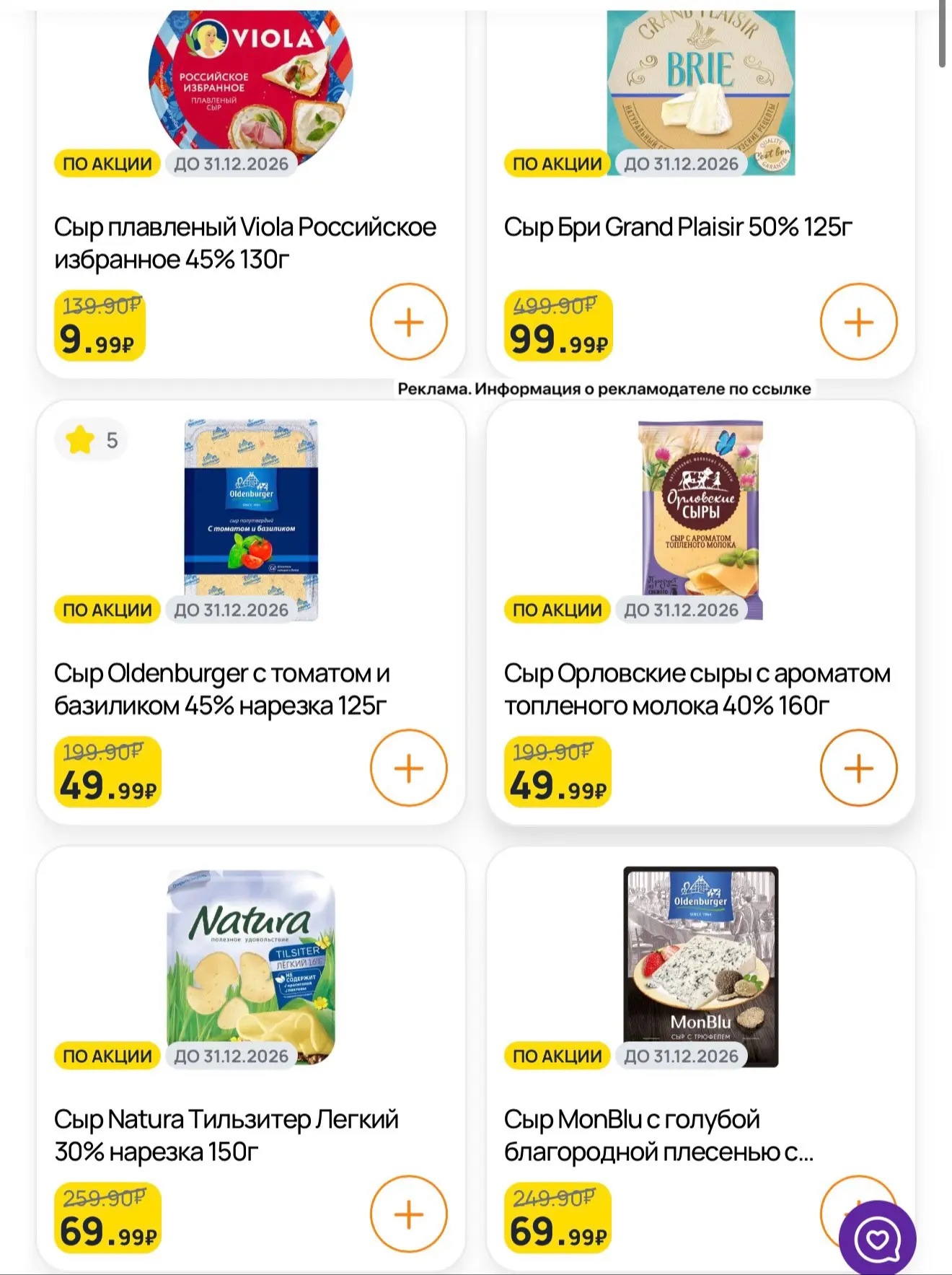Viewport: 952px width, 1275px height.
Task: Add Natura Тильзитер Легкий to cart
Action: [409, 1214]
